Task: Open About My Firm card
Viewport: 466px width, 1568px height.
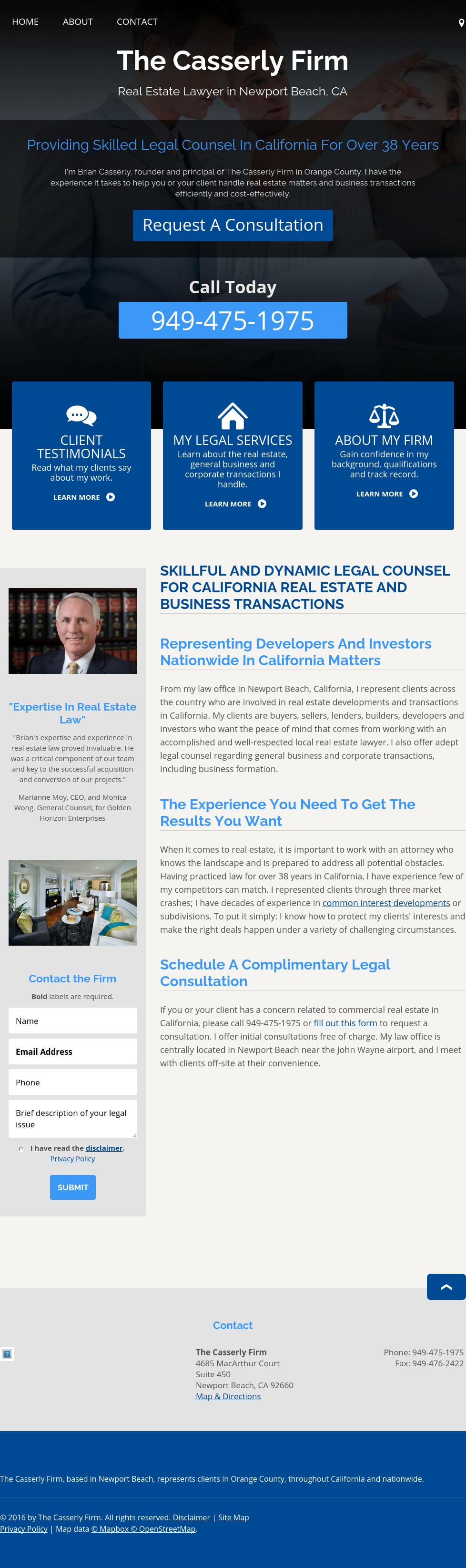Action: click(384, 455)
